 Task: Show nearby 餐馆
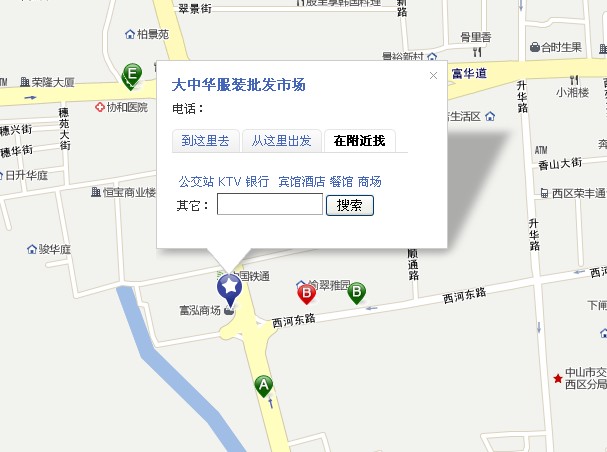[341, 182]
